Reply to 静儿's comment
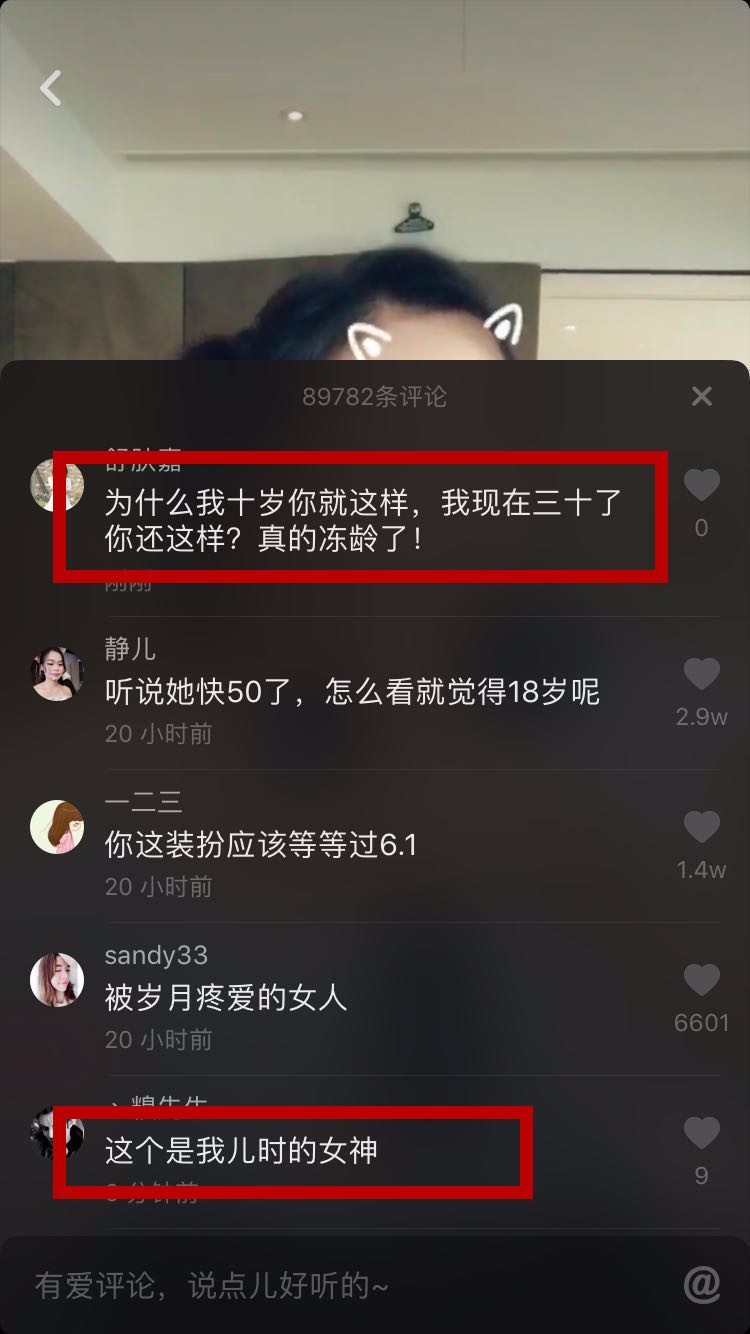 352,692
